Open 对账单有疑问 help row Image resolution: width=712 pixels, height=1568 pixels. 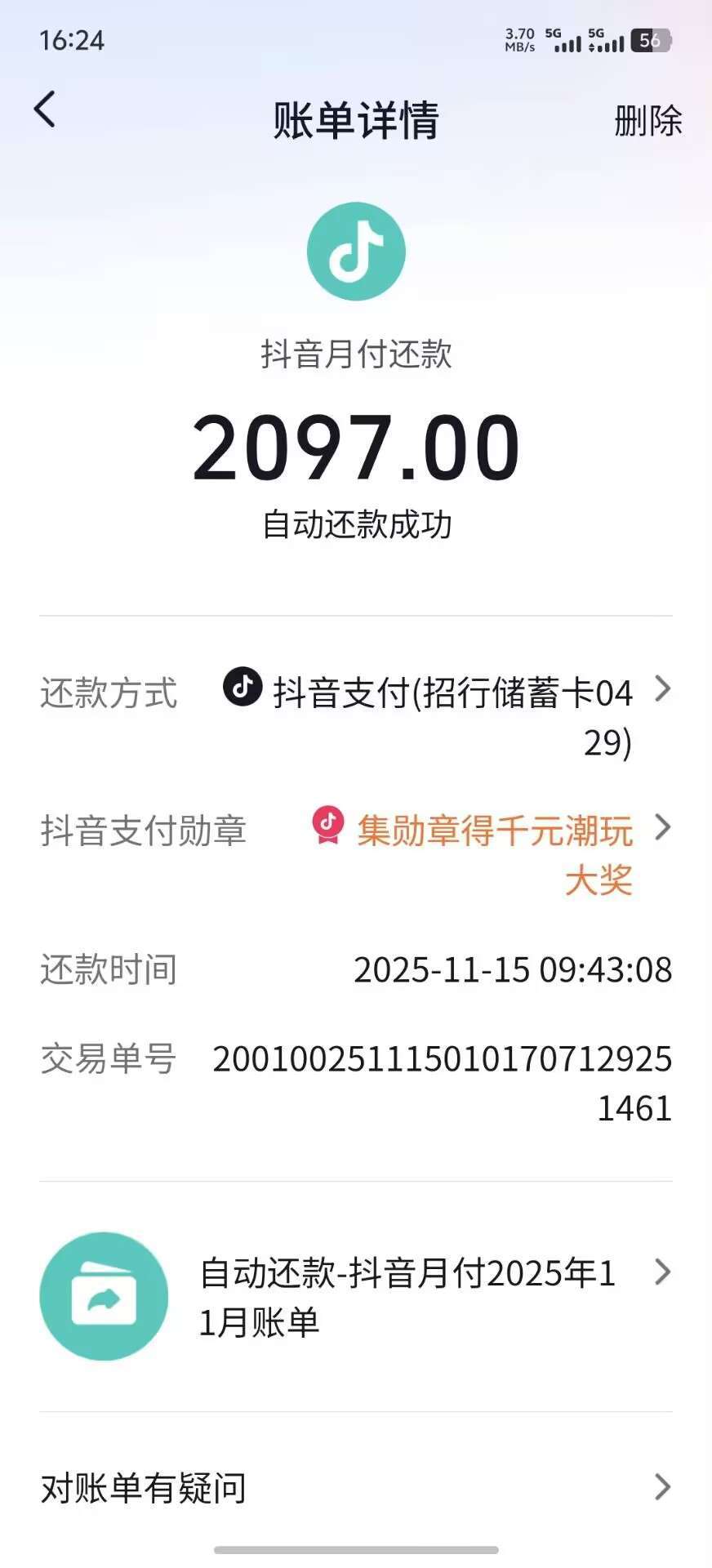point(356,1488)
